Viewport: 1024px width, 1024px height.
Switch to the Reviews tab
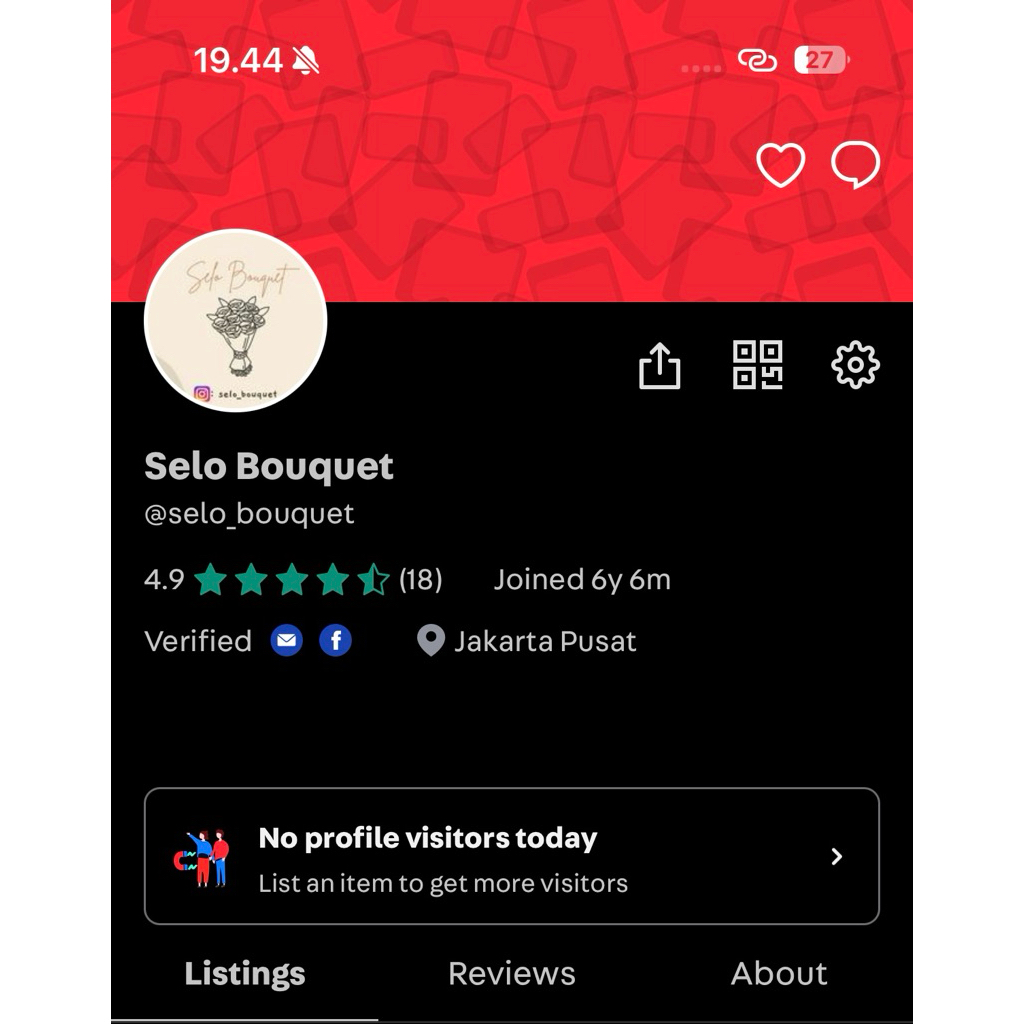click(x=511, y=974)
